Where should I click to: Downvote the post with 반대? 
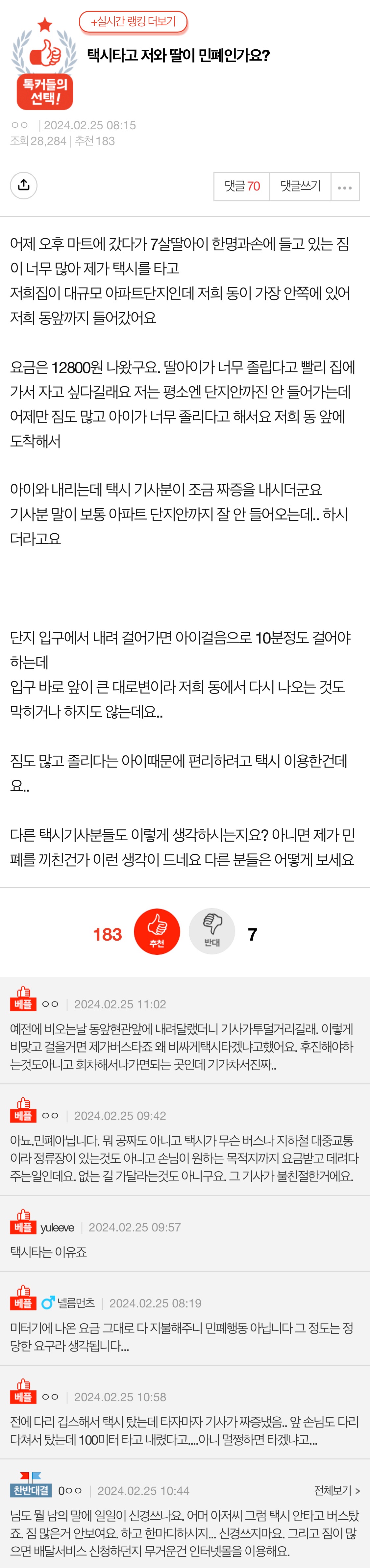212,931
